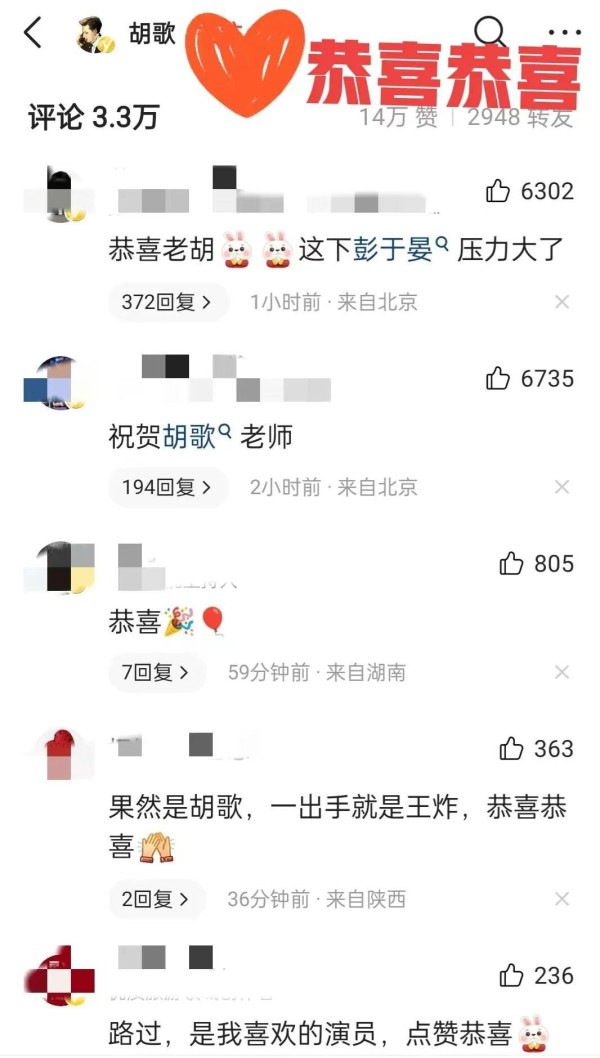Dismiss the comment posted 1小时前 from 北京
The image size is (600, 1058).
coord(562,302)
